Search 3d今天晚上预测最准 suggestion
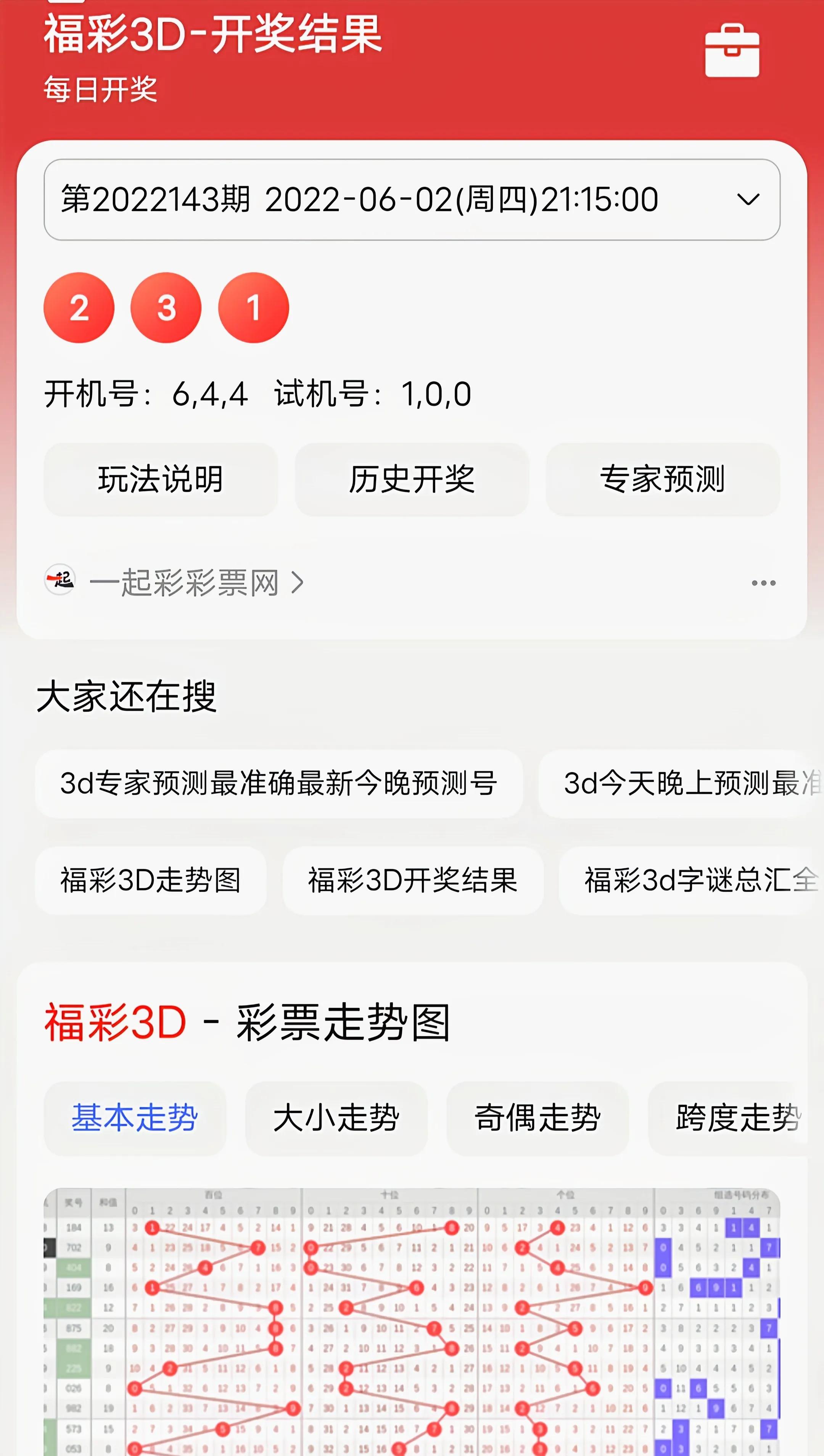Screen dimensions: 824x1456 681,784
